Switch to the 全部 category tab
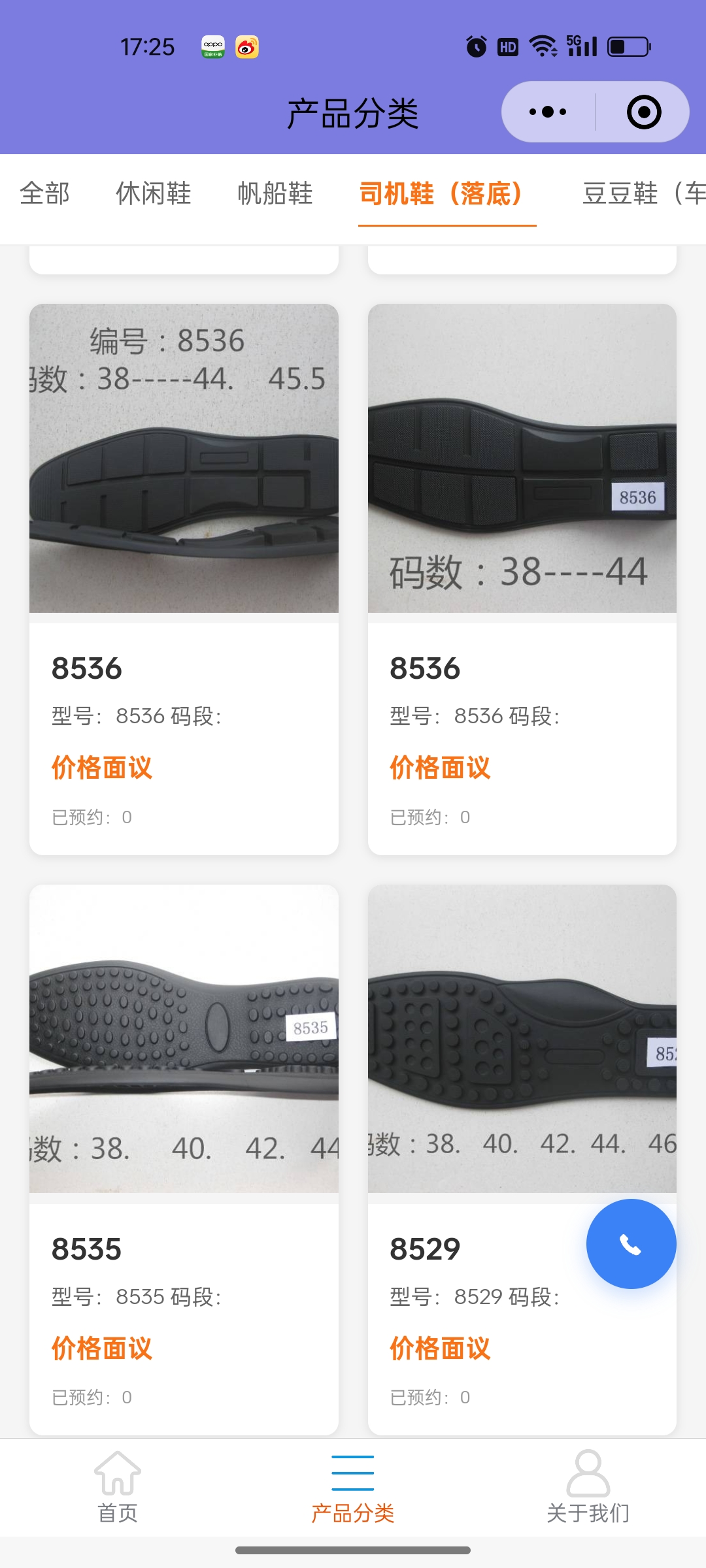The height and width of the screenshot is (1568, 706). tap(44, 194)
